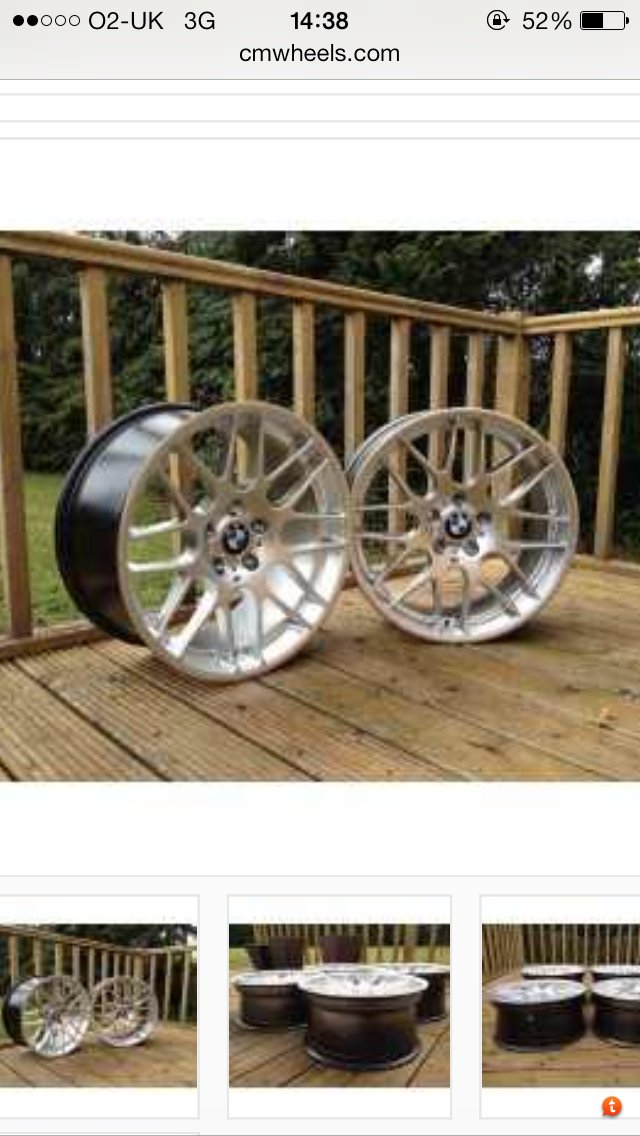Image resolution: width=640 pixels, height=1136 pixels.
Task: Open the main wheels product image
Action: pyautogui.click(x=320, y=505)
